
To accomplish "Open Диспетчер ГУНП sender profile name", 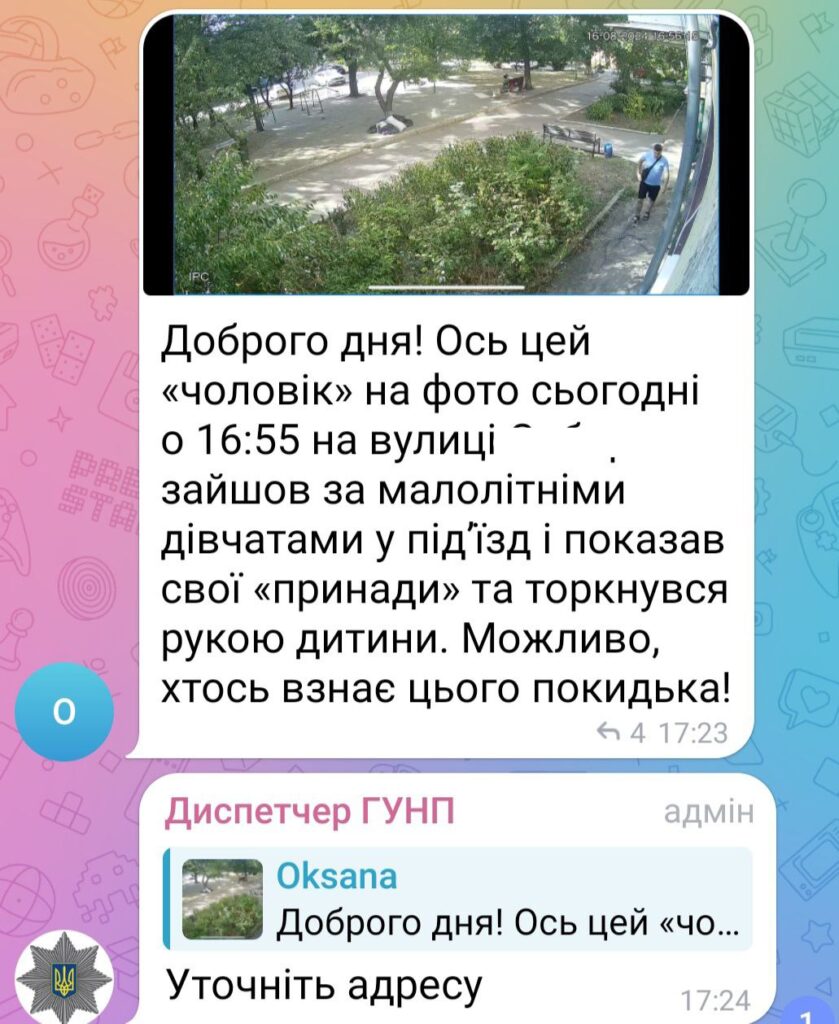I will coord(310,813).
